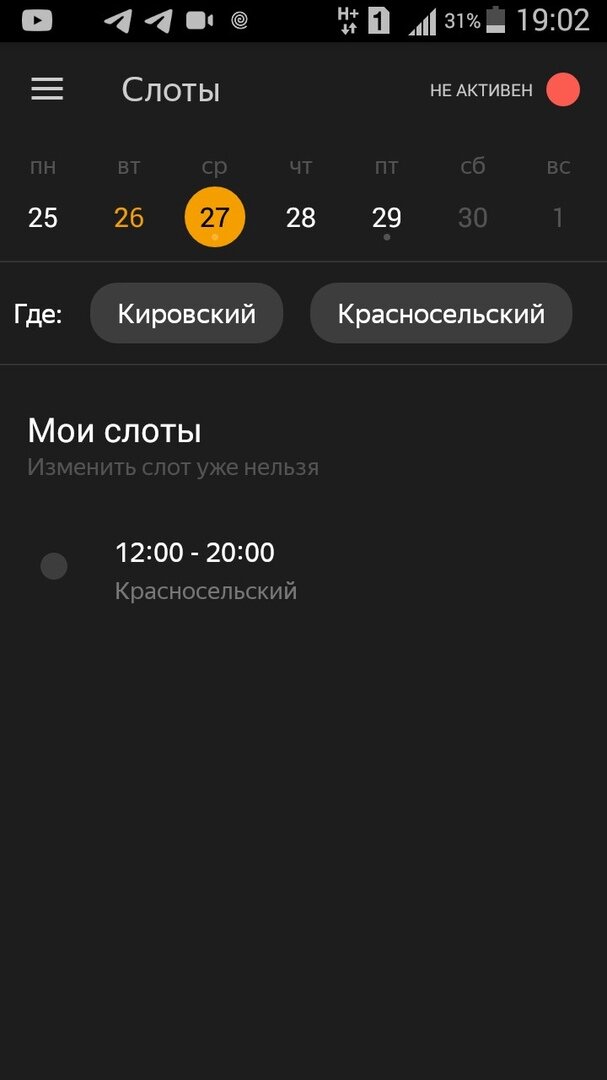Screen dimensions: 607x1080
Task: Choose Sunday the 1st
Action: [x=558, y=218]
